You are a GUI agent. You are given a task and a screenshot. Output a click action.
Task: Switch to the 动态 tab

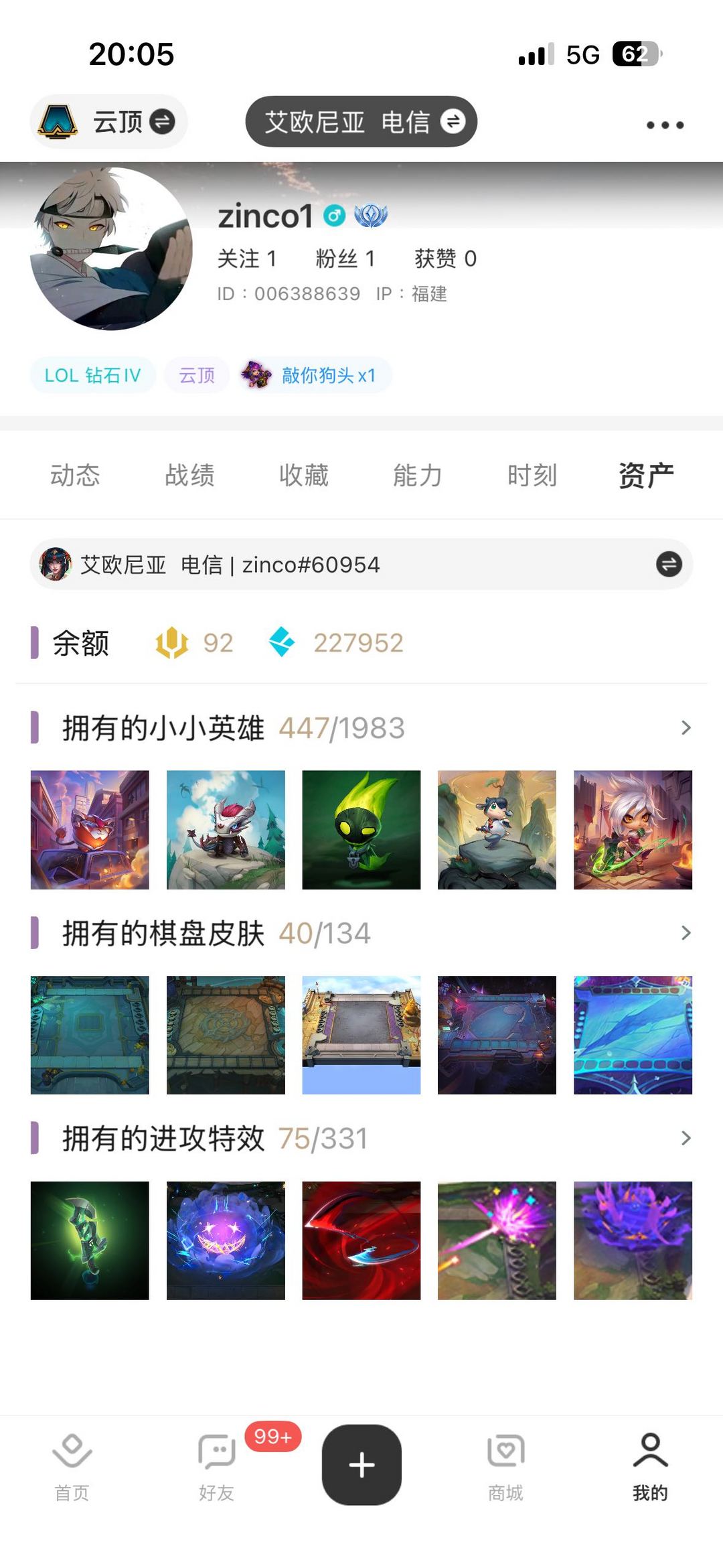75,475
